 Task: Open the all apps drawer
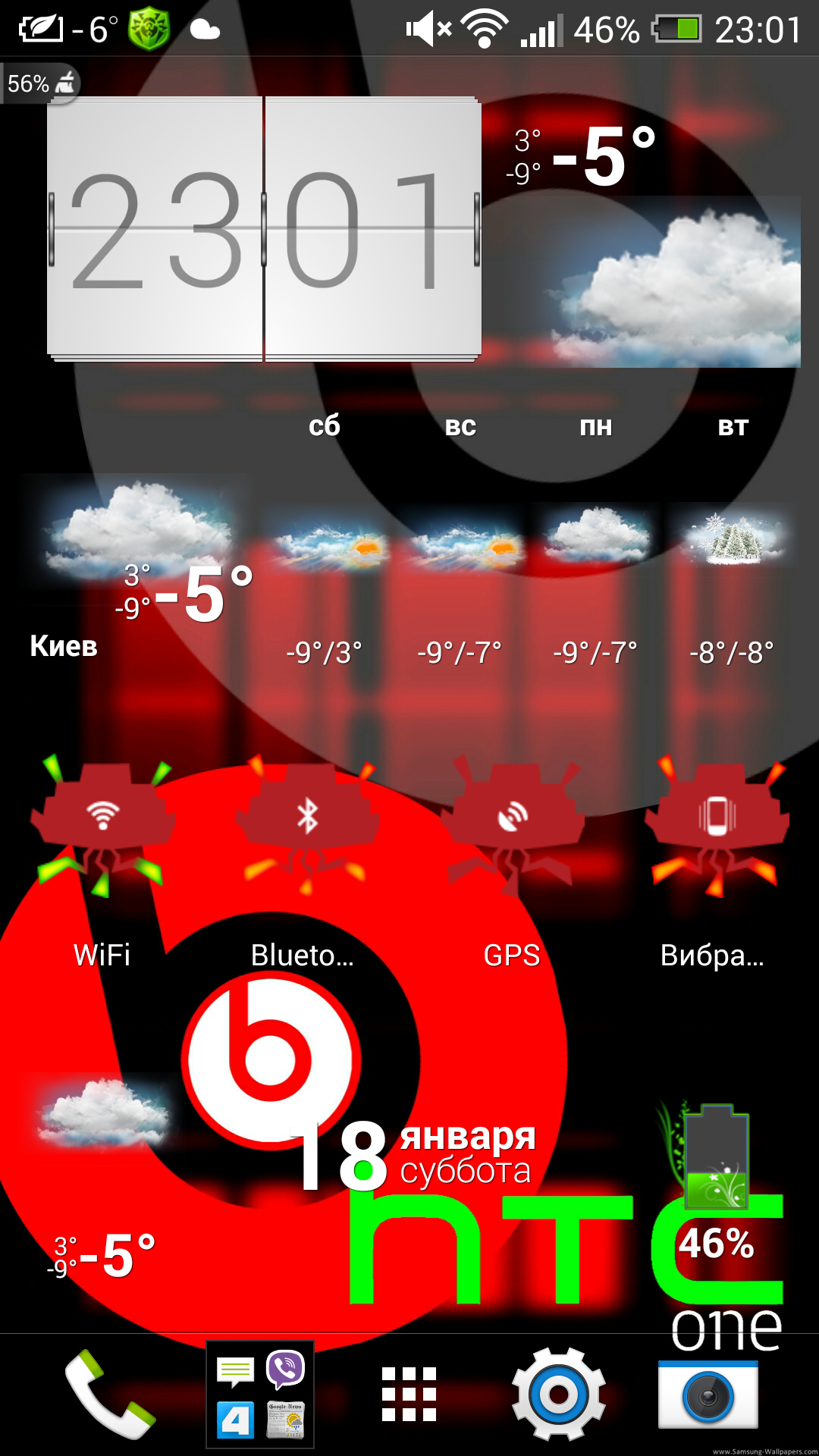pyautogui.click(x=409, y=1395)
